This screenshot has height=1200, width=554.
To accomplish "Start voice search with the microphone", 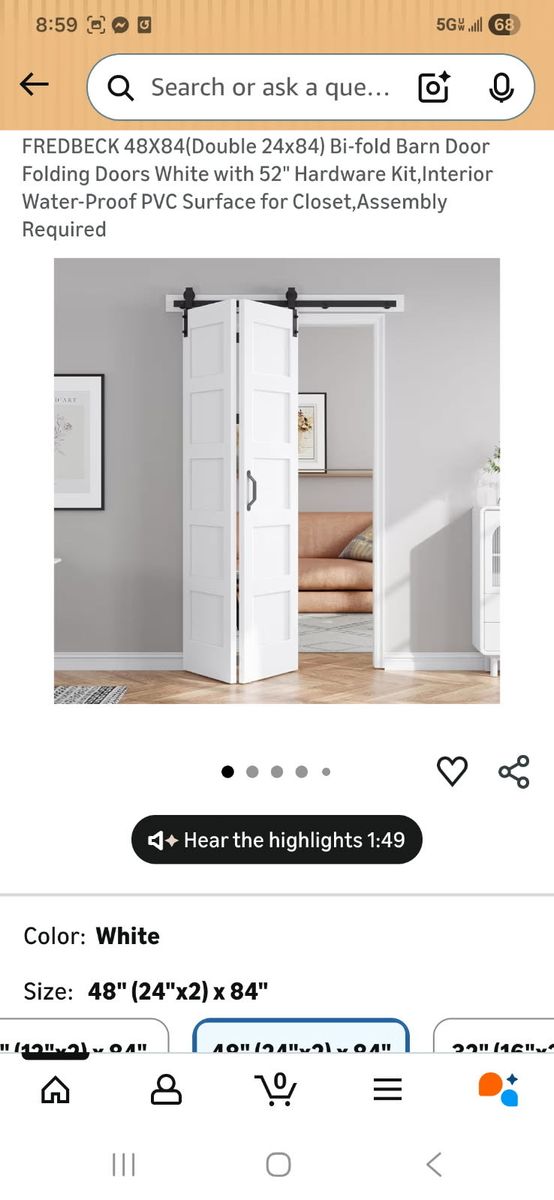I will pos(501,88).
